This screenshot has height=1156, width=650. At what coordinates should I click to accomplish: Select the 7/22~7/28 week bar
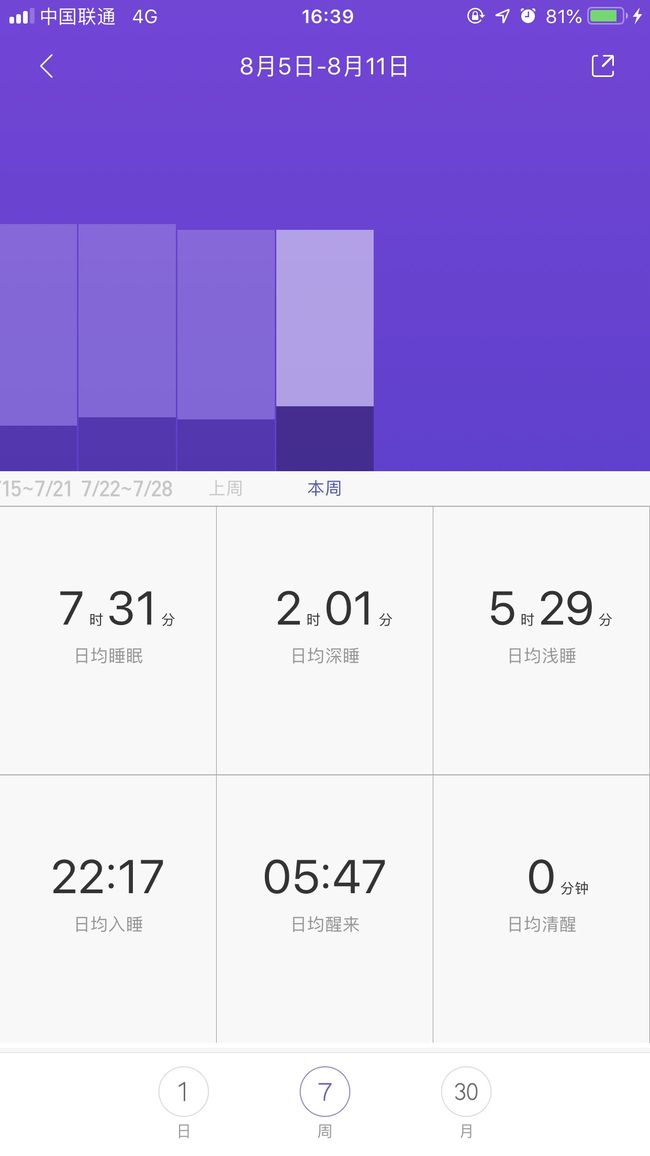pyautogui.click(x=127, y=347)
